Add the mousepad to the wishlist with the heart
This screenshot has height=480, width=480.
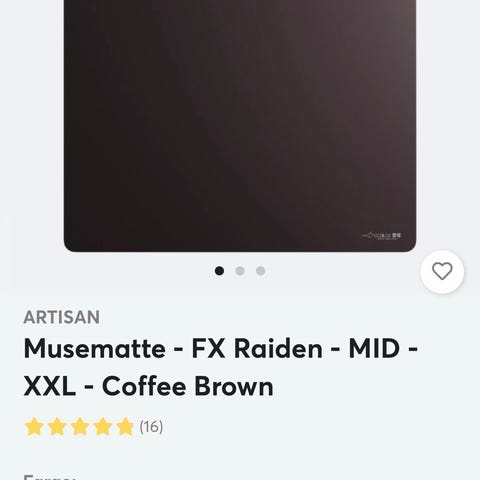point(442,272)
